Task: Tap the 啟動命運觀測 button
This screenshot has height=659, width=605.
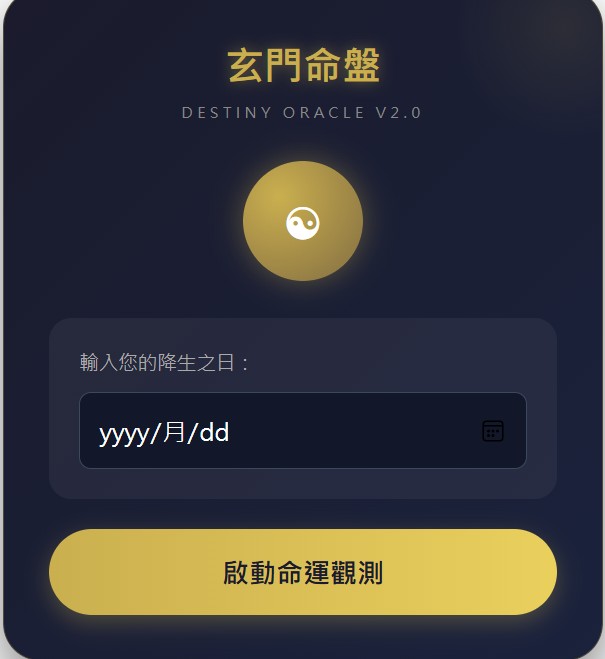Action: [x=302, y=572]
